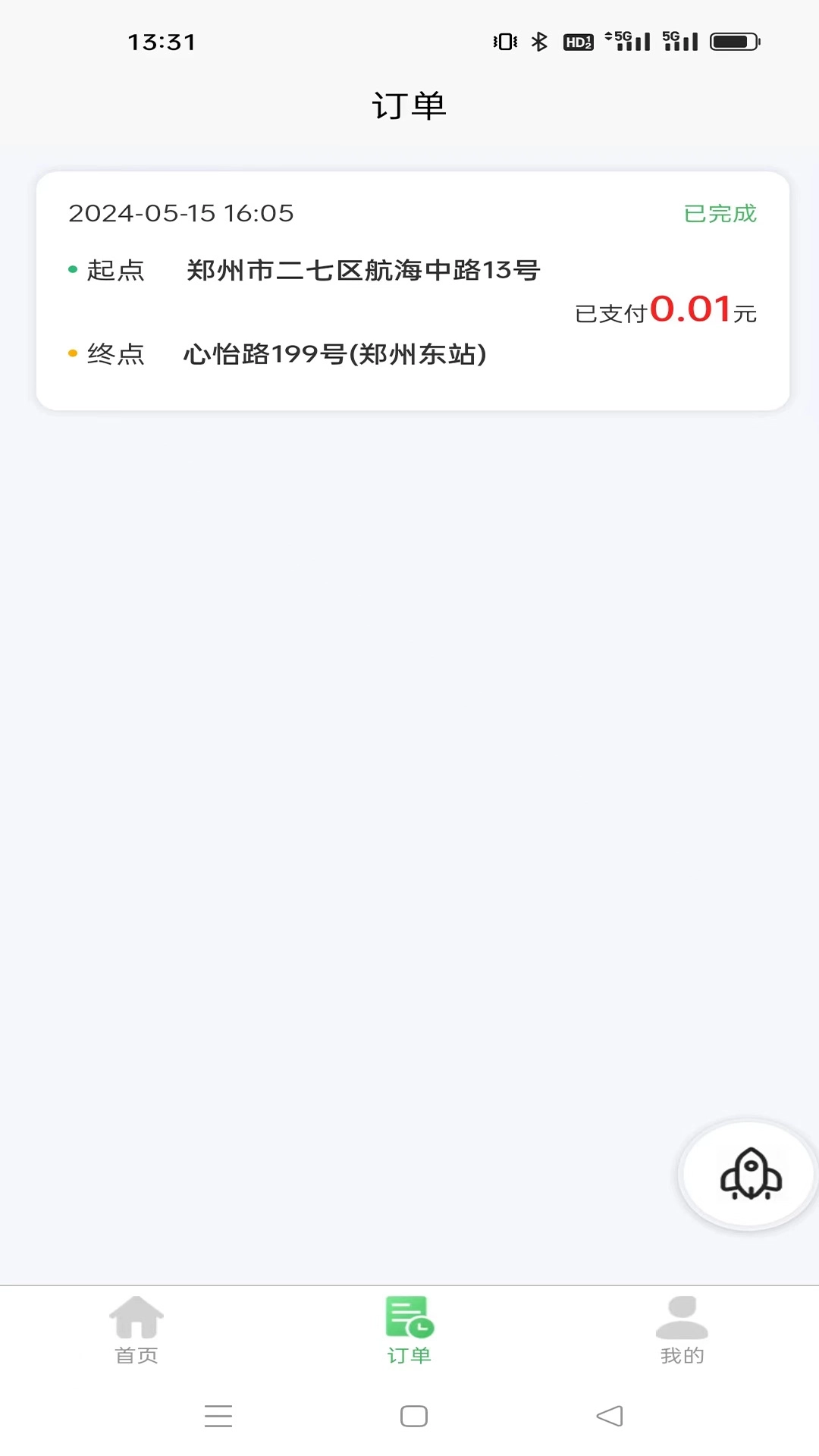Tap the 已完成 status label
Viewport: 819px width, 1456px height.
click(x=718, y=214)
